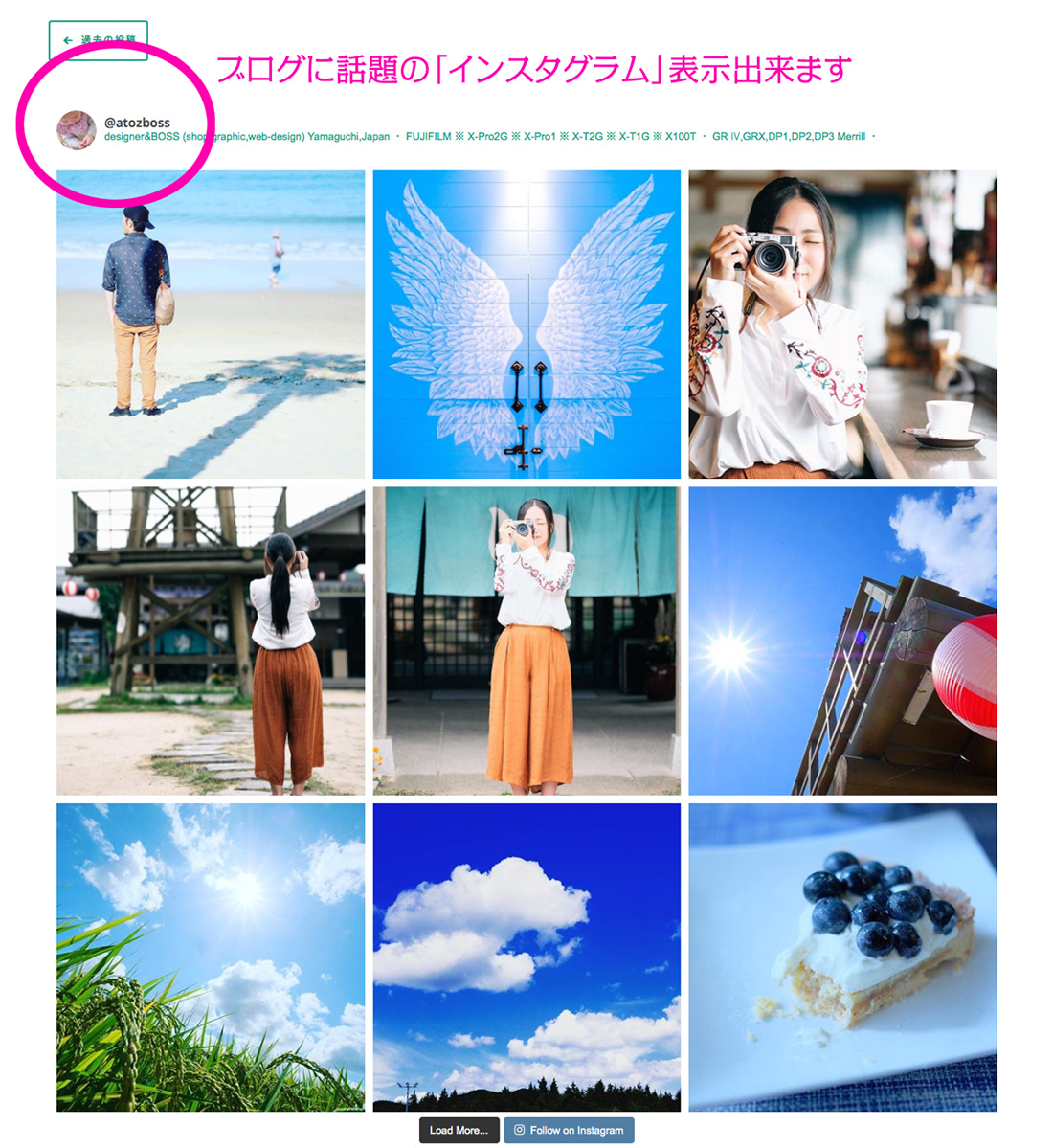Image resolution: width=1053 pixels, height=1148 pixels.
Task: Open the white clouds over forest photo
Action: (x=526, y=957)
